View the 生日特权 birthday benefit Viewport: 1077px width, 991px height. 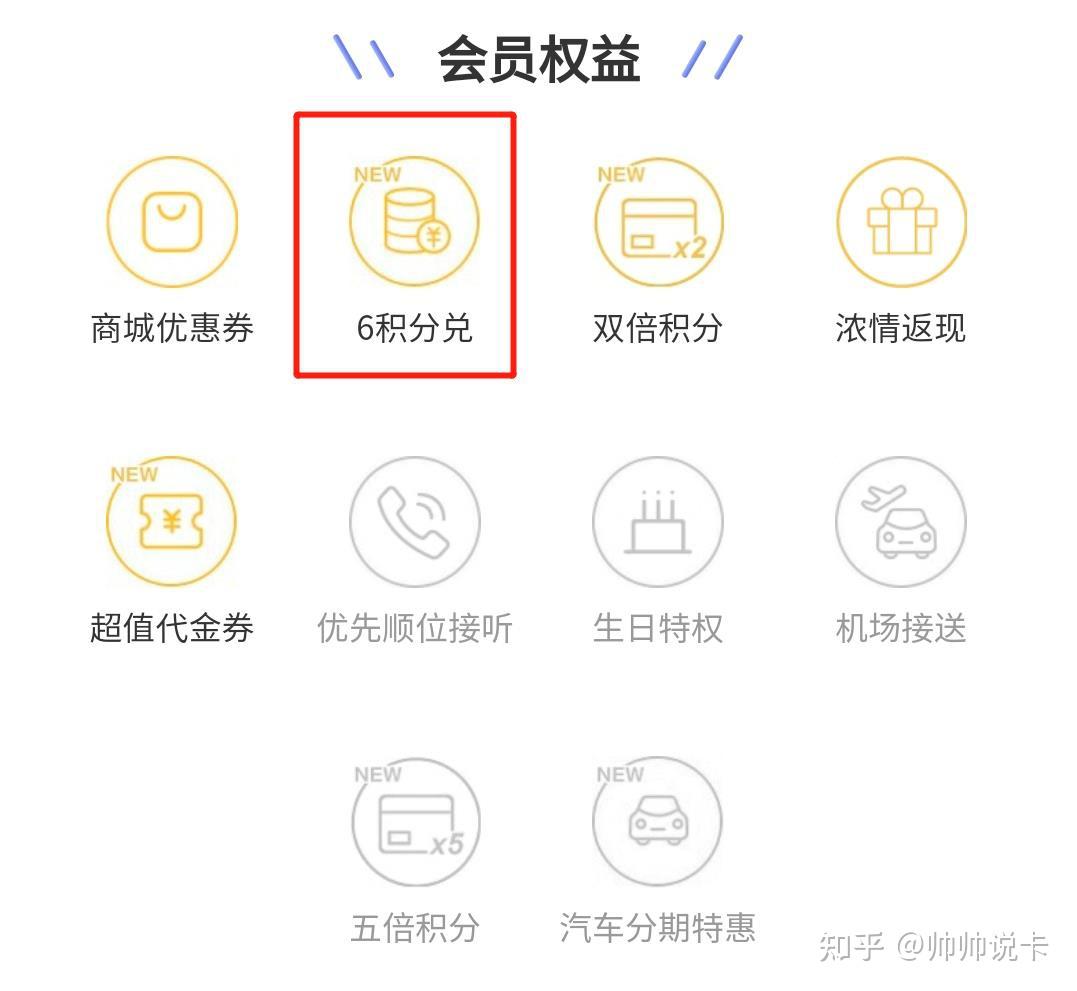pyautogui.click(x=657, y=522)
